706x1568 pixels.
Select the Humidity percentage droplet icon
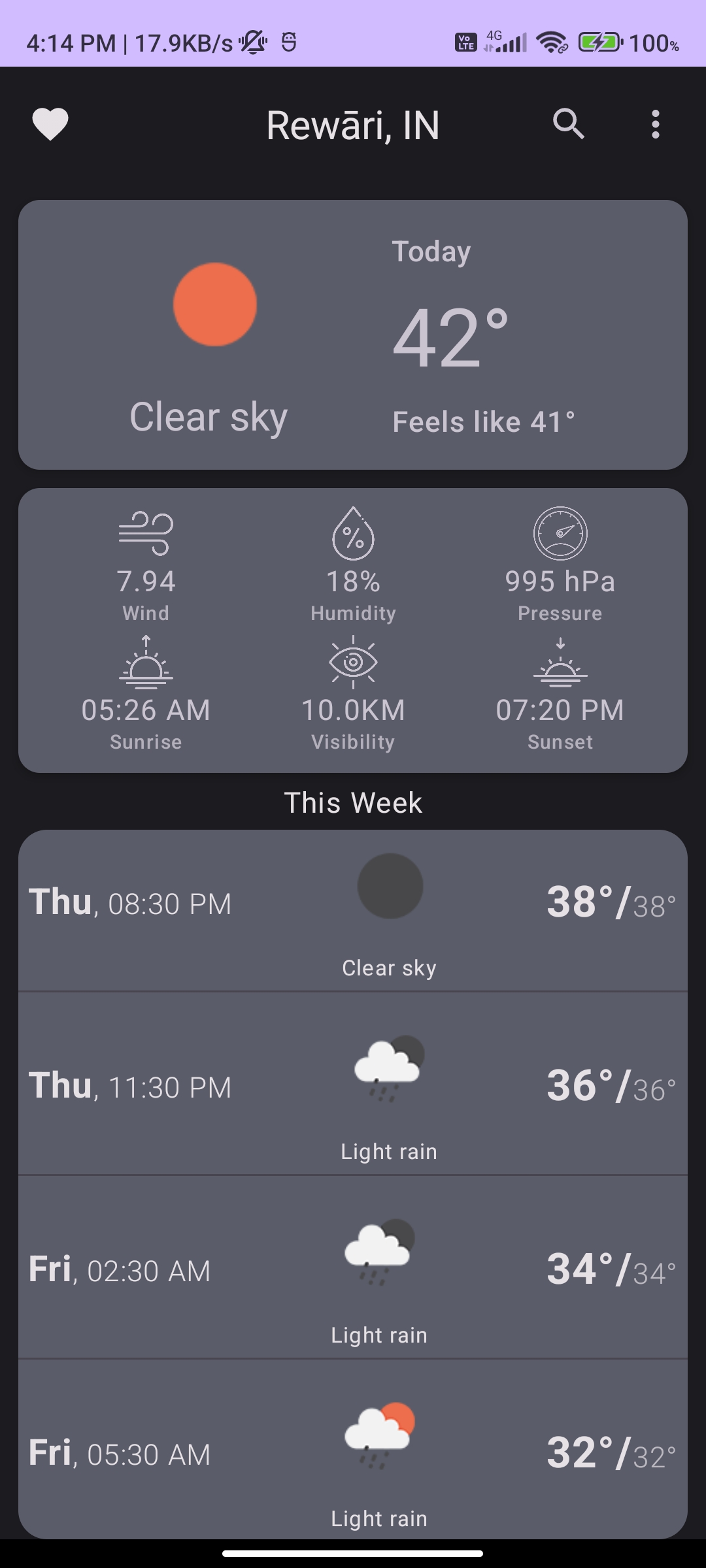click(x=353, y=533)
